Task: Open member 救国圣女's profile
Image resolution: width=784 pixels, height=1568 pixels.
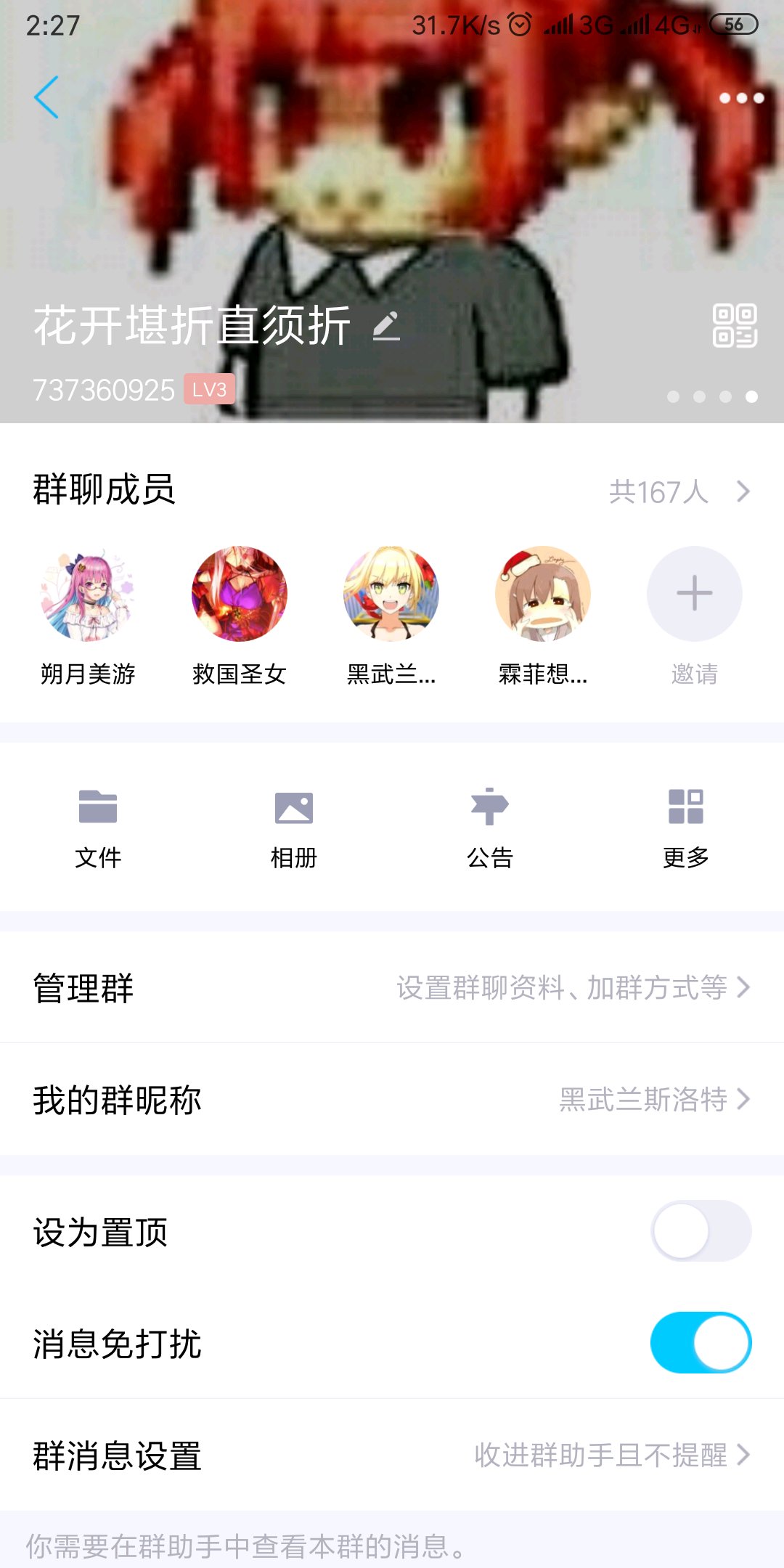Action: click(240, 594)
